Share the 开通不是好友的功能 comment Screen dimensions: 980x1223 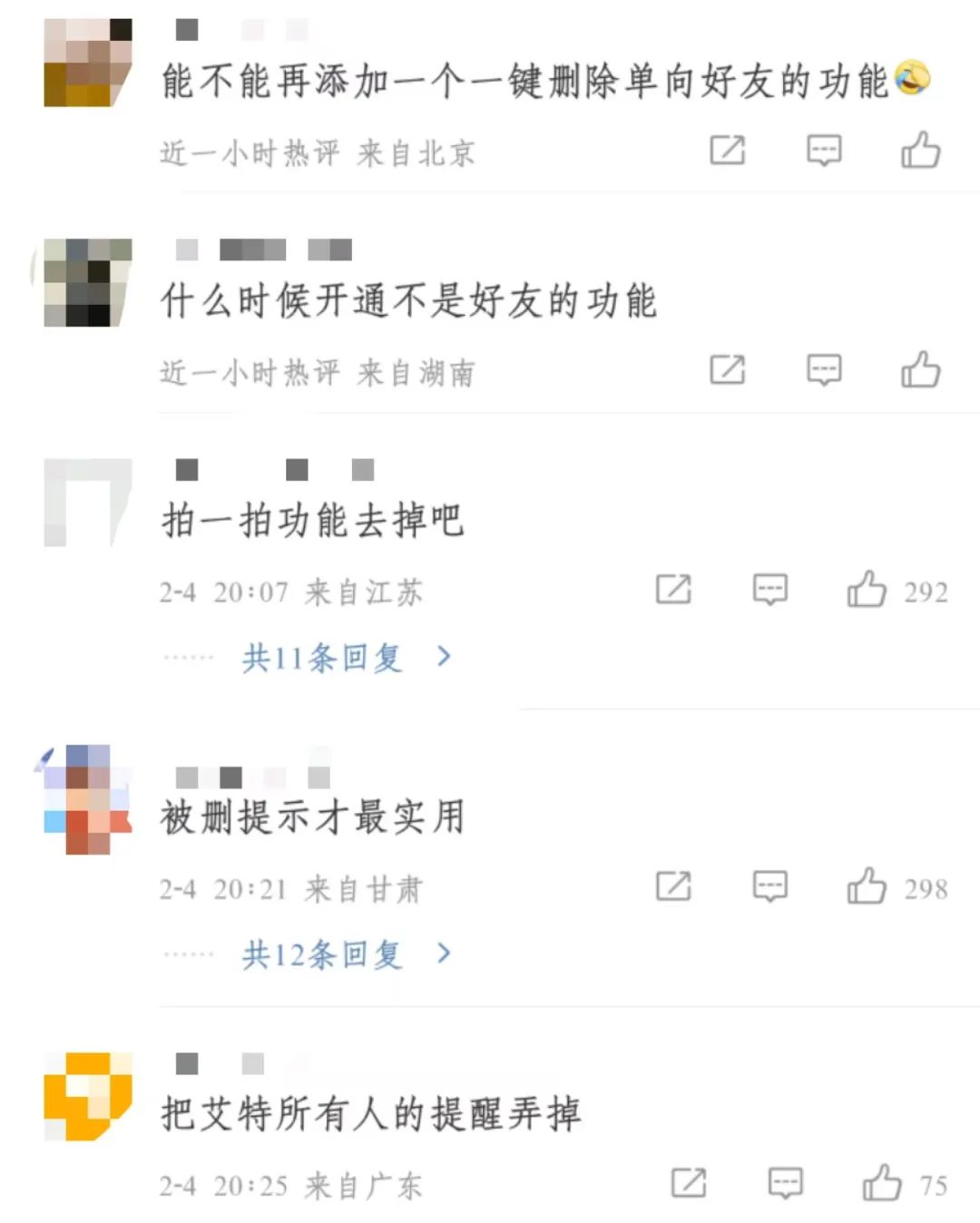(x=727, y=370)
